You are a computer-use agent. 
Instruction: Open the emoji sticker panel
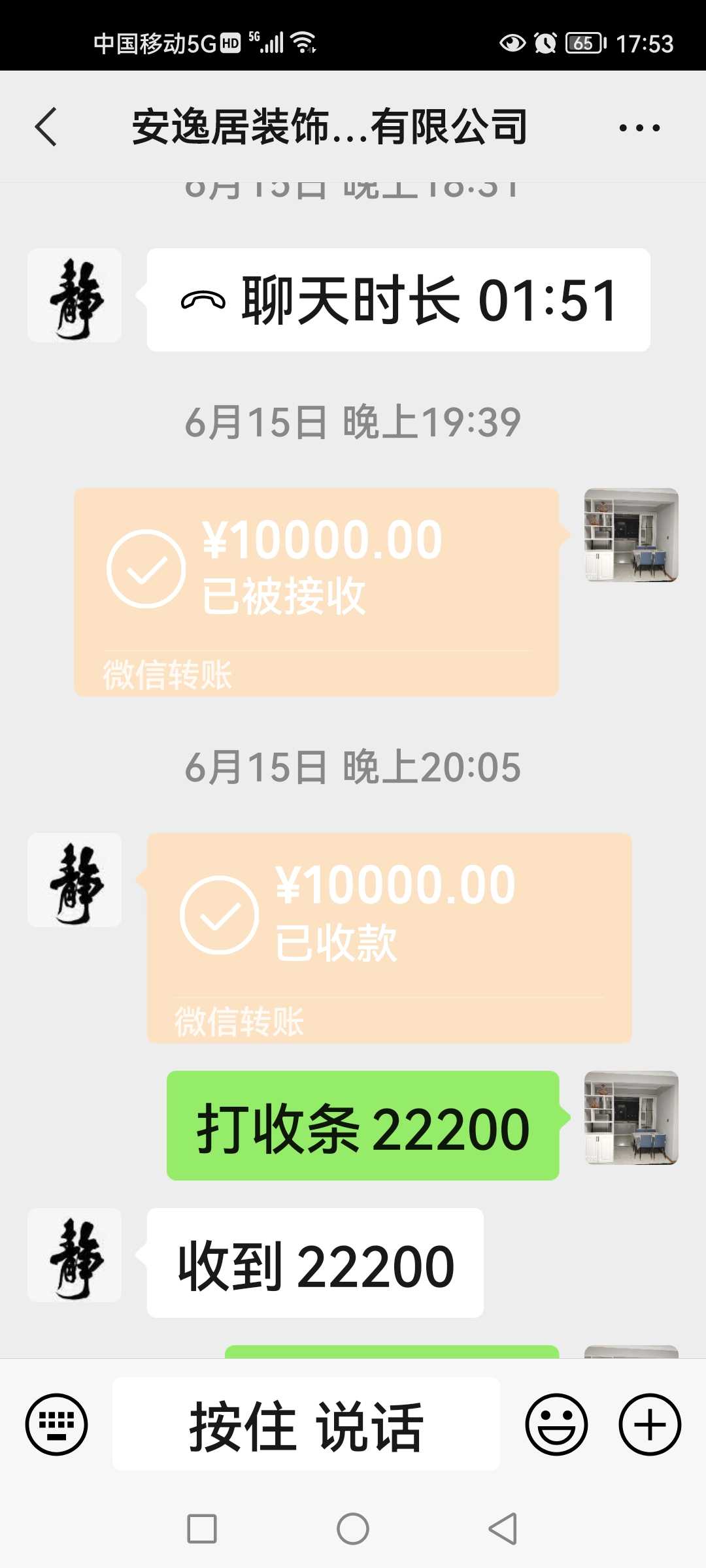(x=556, y=1425)
